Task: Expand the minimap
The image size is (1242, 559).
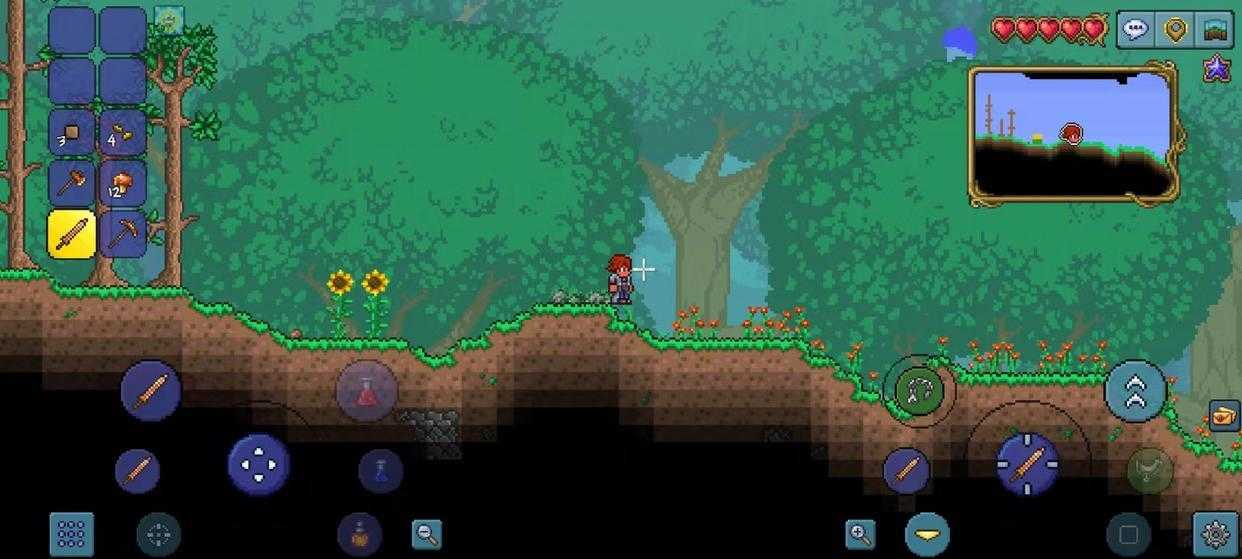Action: coord(1072,135)
